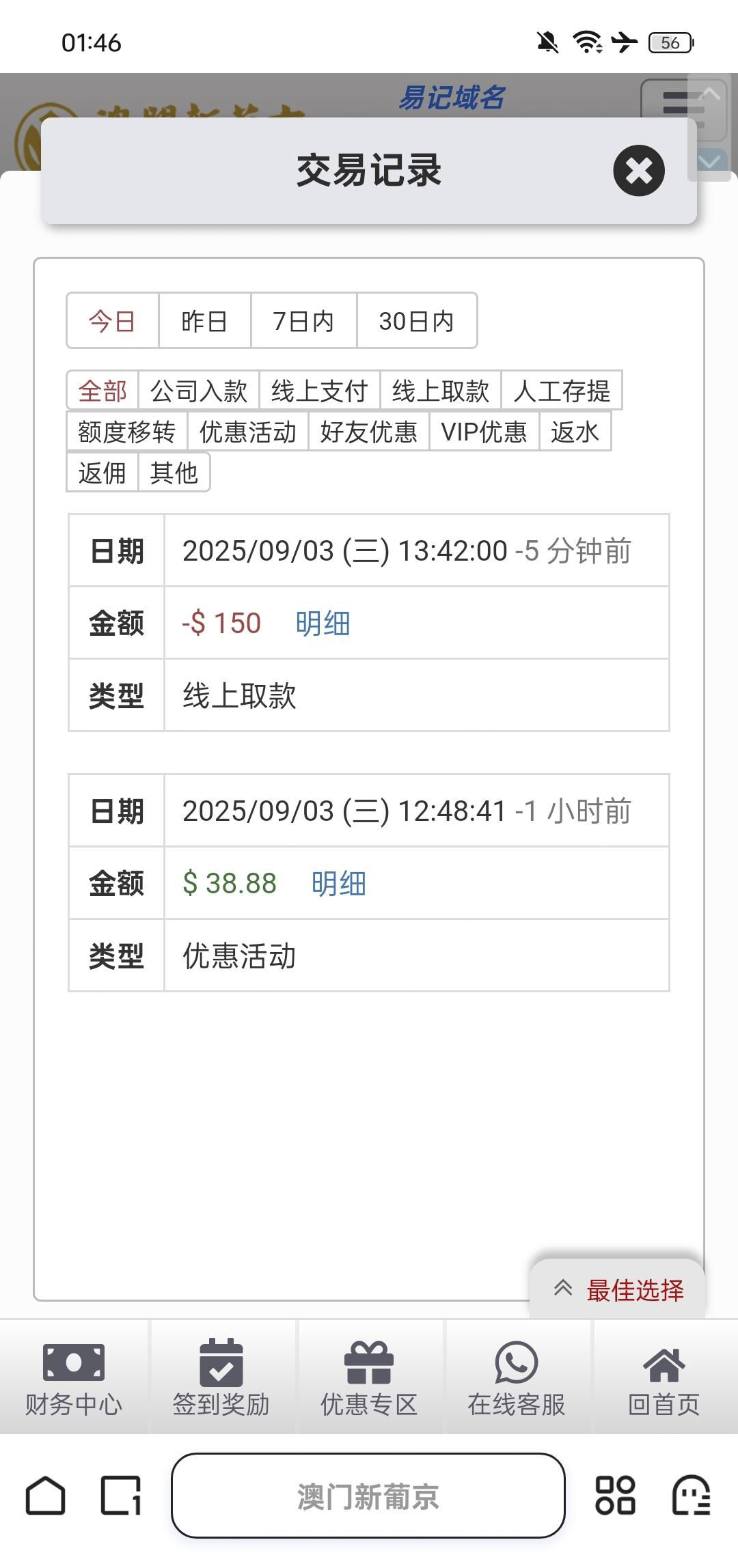The image size is (738, 1568).
Task: Close the 交易记录 dialog
Action: point(639,171)
